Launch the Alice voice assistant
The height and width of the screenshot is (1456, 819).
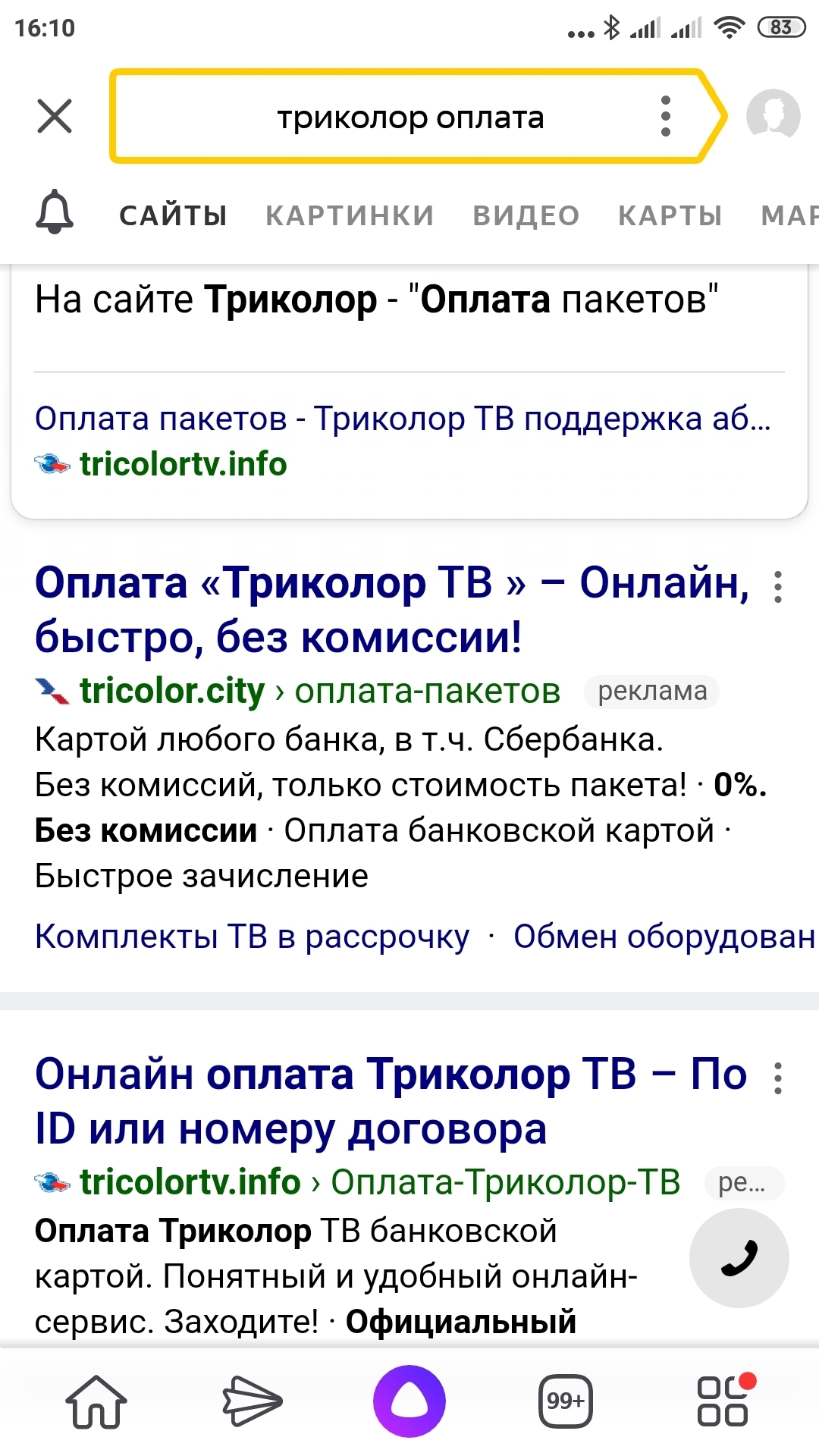(x=409, y=1401)
